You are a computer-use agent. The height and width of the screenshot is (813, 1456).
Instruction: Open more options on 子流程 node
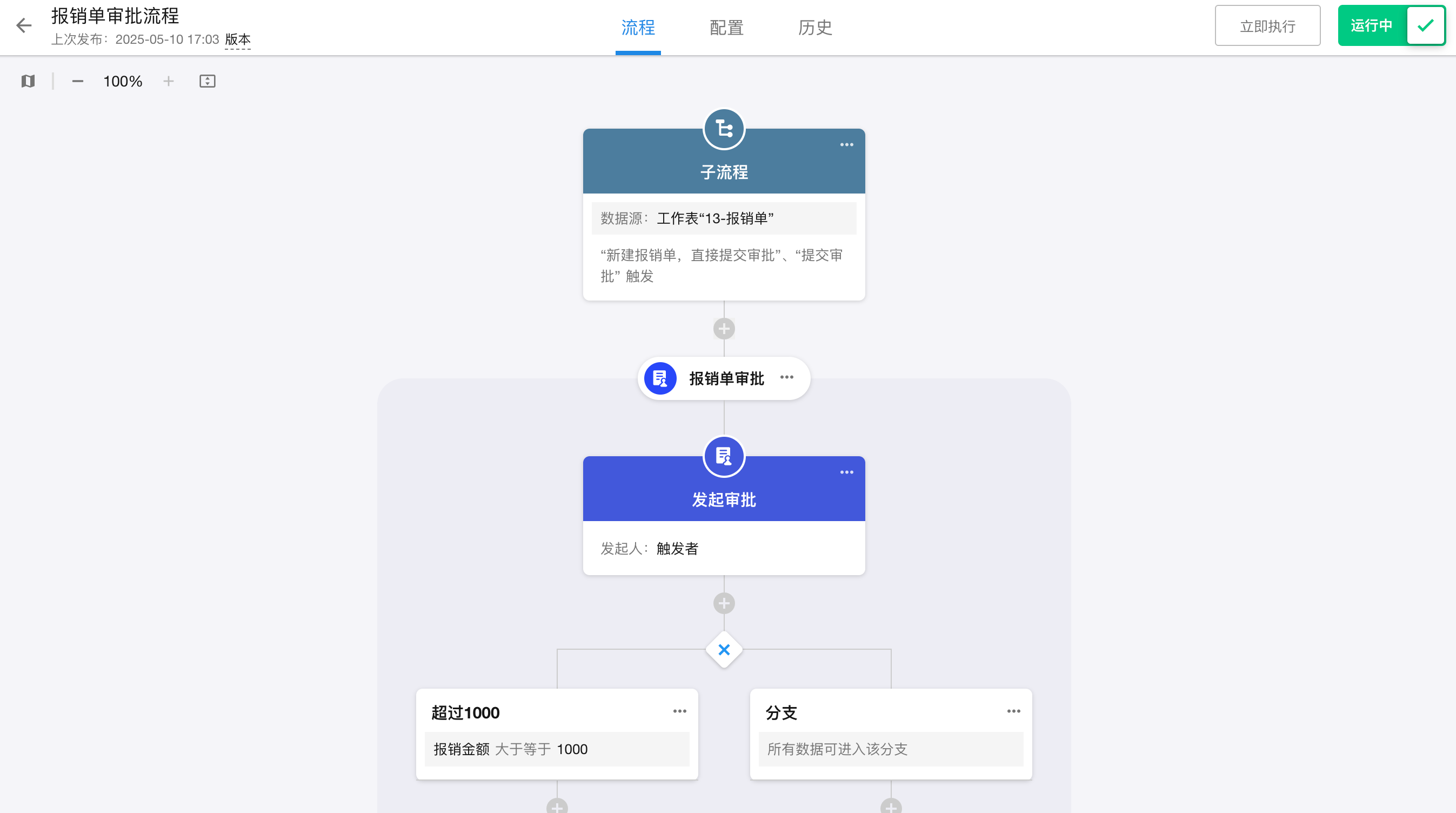tap(846, 145)
